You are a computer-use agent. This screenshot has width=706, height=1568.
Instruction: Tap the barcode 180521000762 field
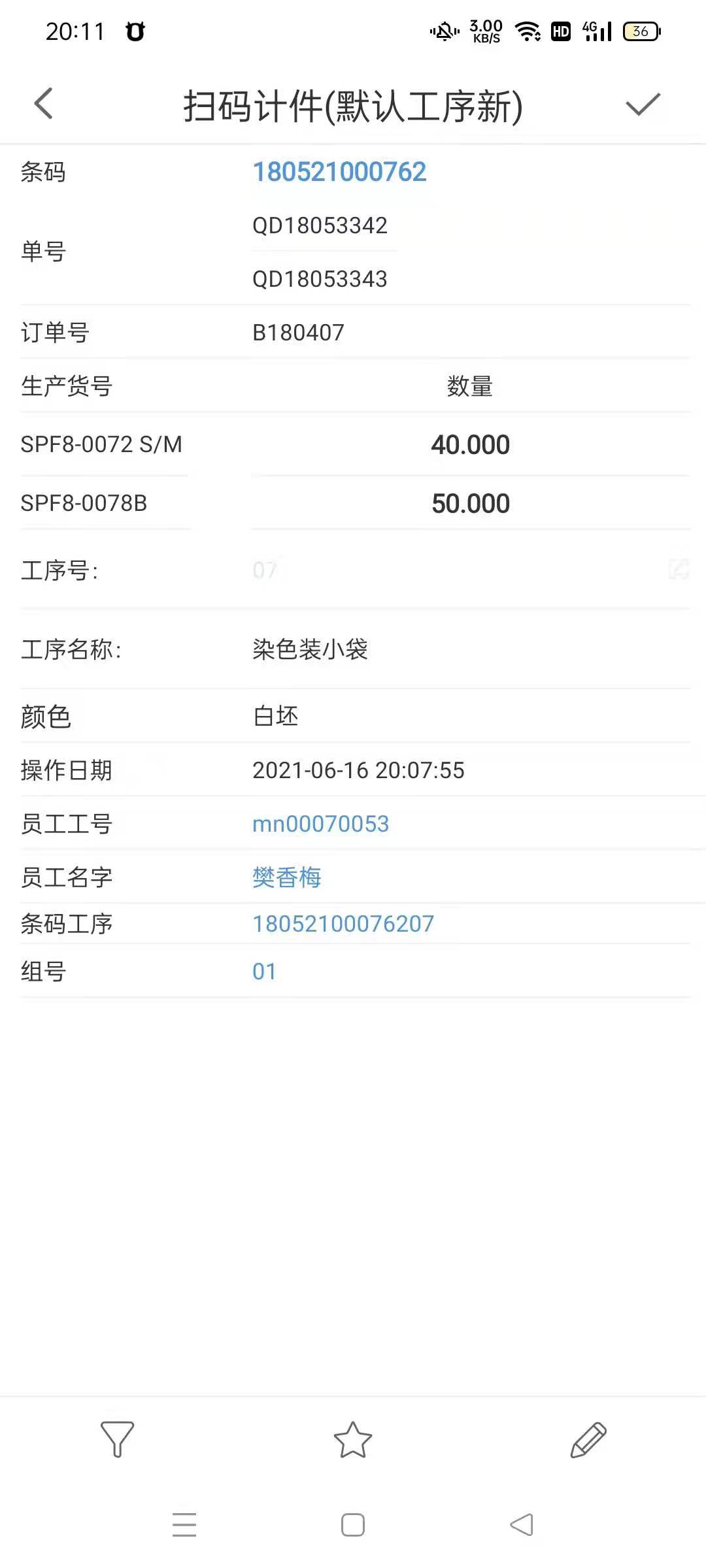coord(339,172)
